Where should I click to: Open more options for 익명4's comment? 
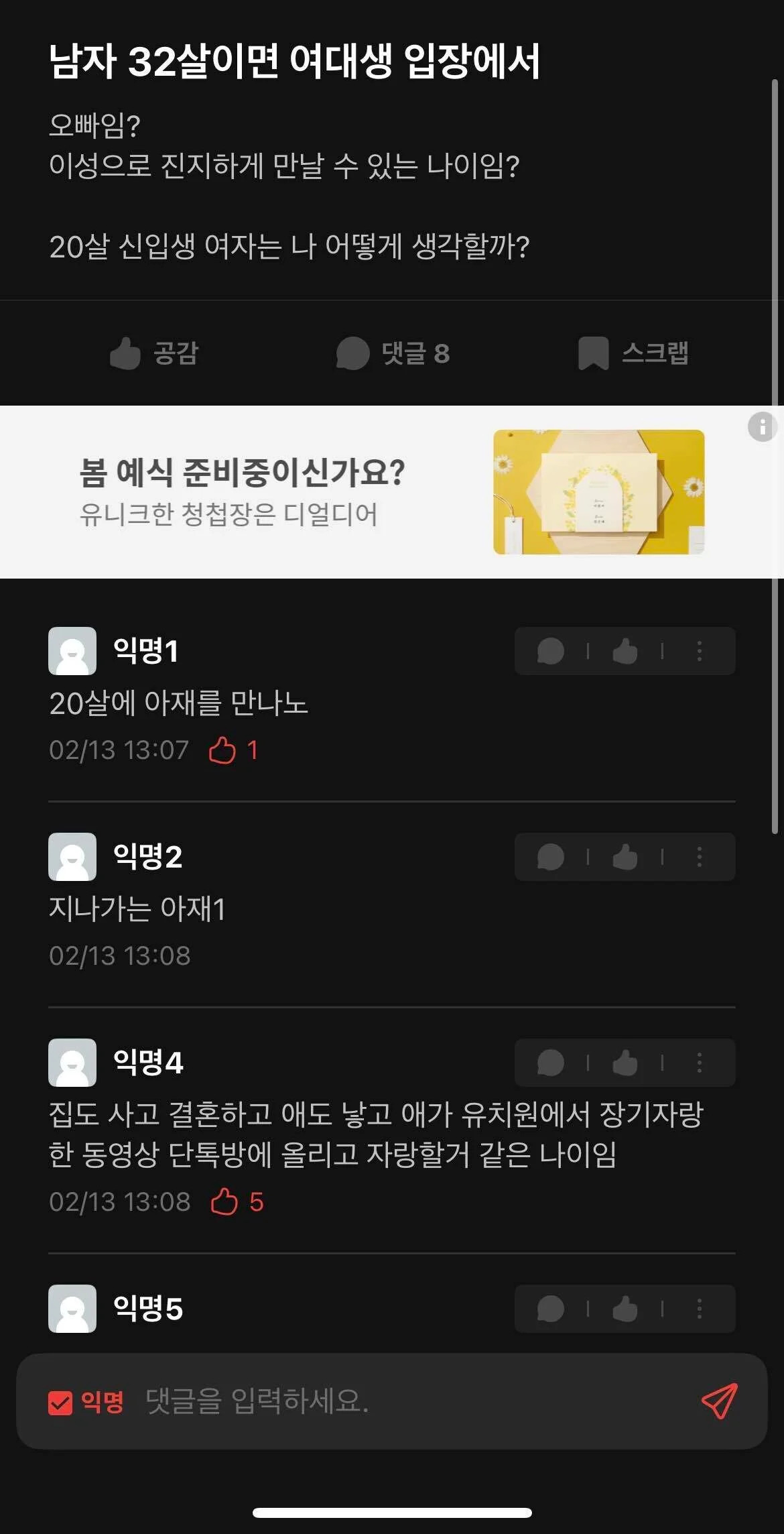click(x=700, y=1063)
